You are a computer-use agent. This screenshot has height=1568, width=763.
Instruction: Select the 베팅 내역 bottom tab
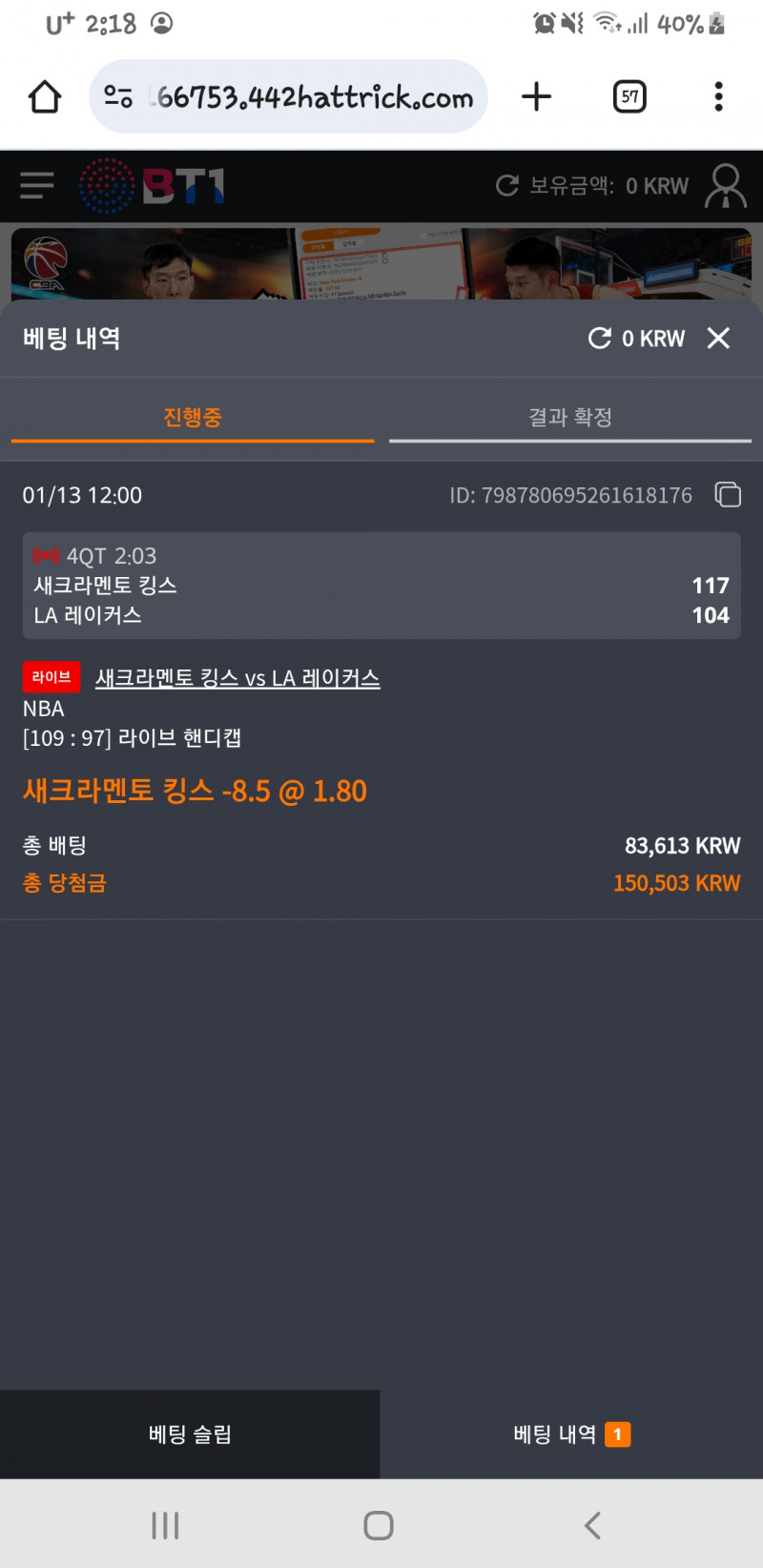pos(571,1434)
